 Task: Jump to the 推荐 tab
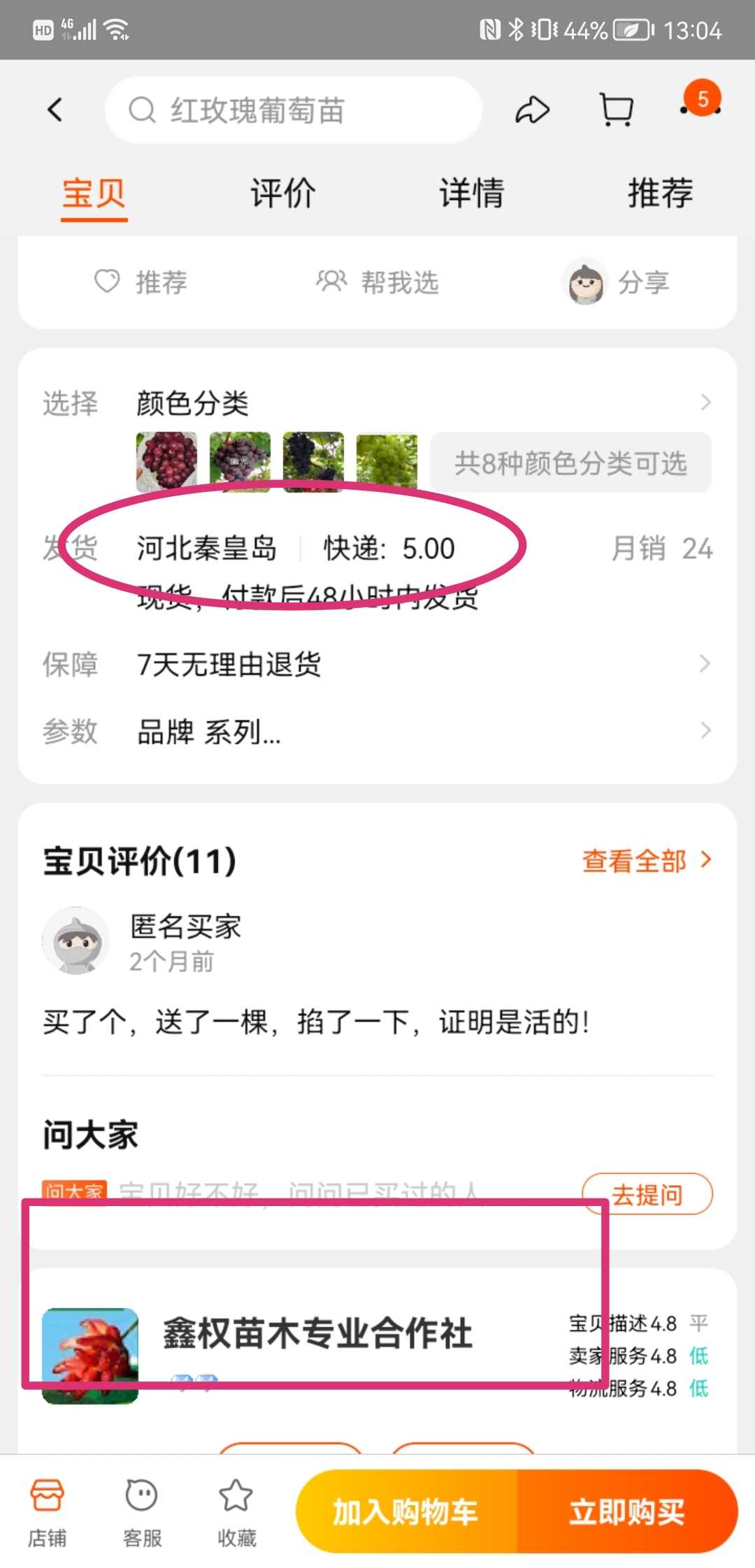point(660,194)
